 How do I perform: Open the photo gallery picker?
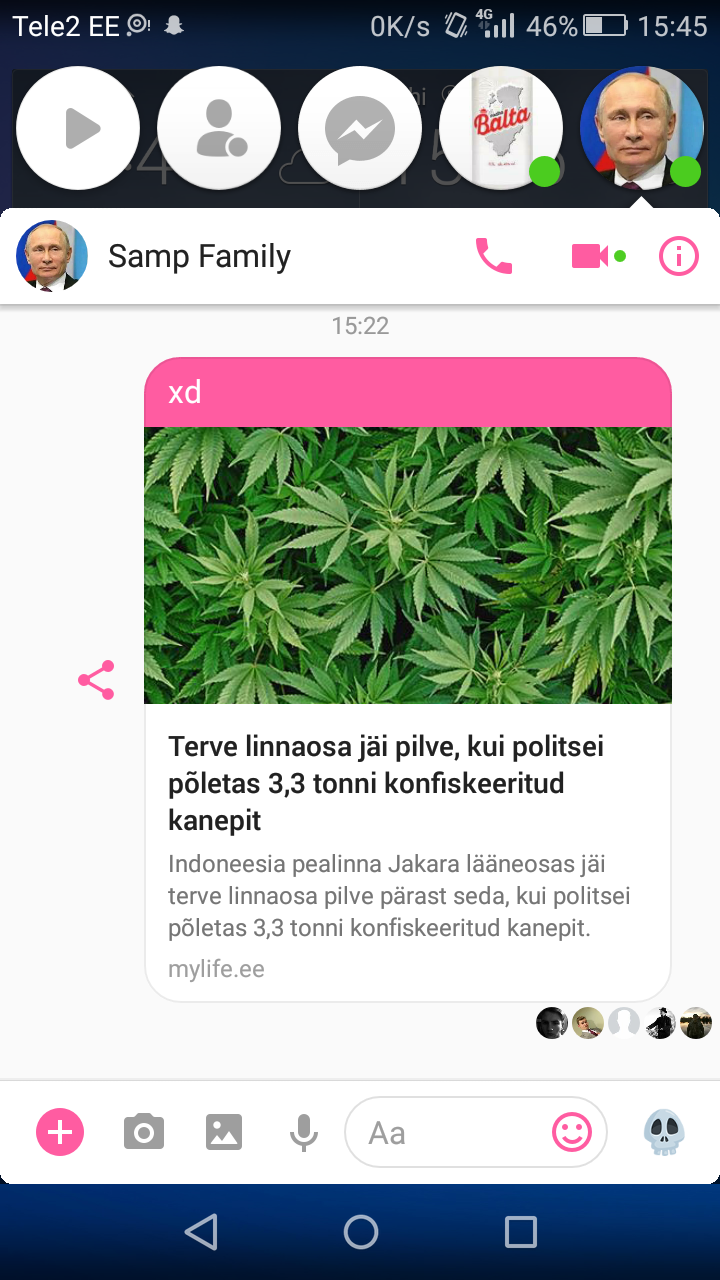pyautogui.click(x=224, y=1133)
